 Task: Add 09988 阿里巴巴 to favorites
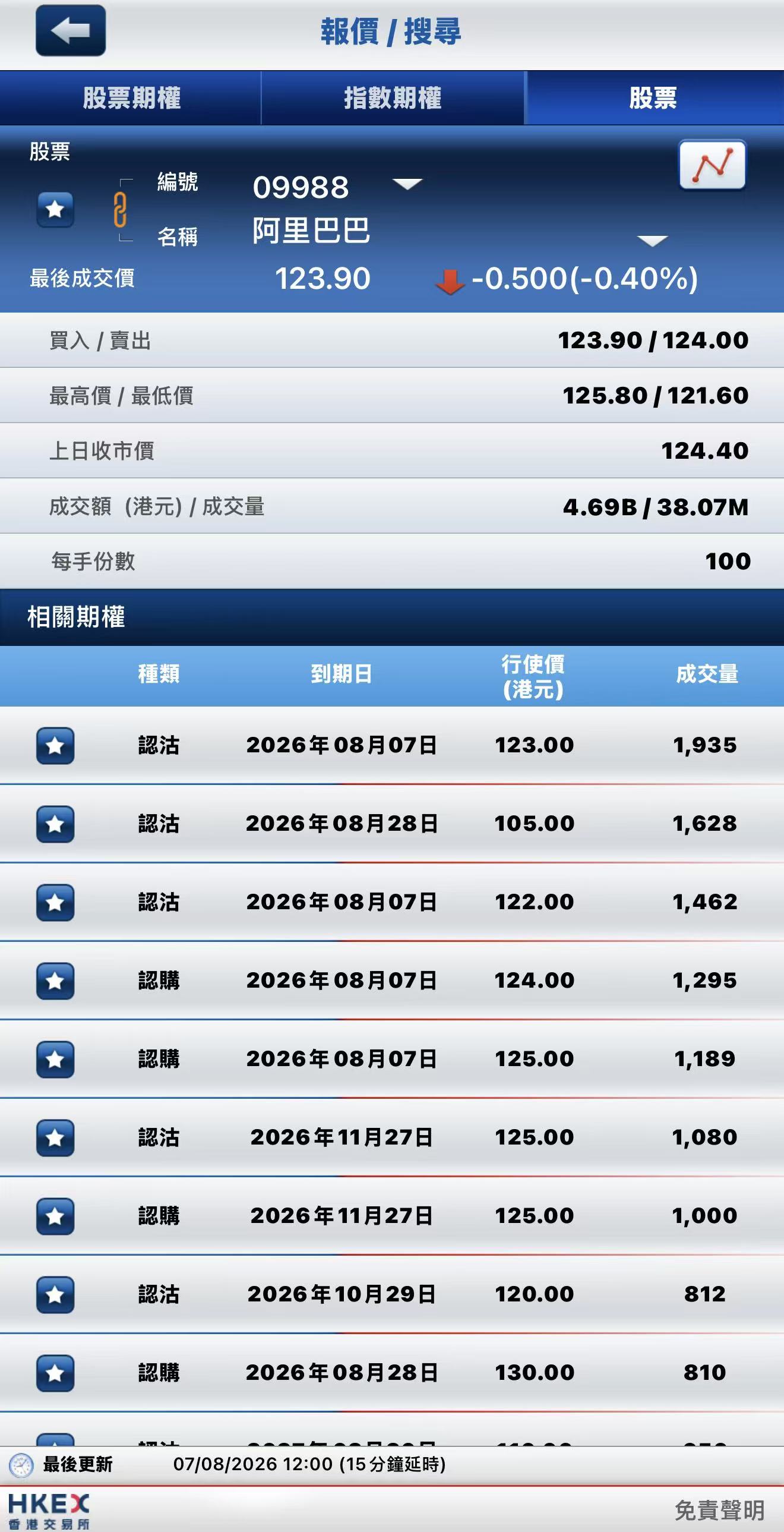(55, 209)
